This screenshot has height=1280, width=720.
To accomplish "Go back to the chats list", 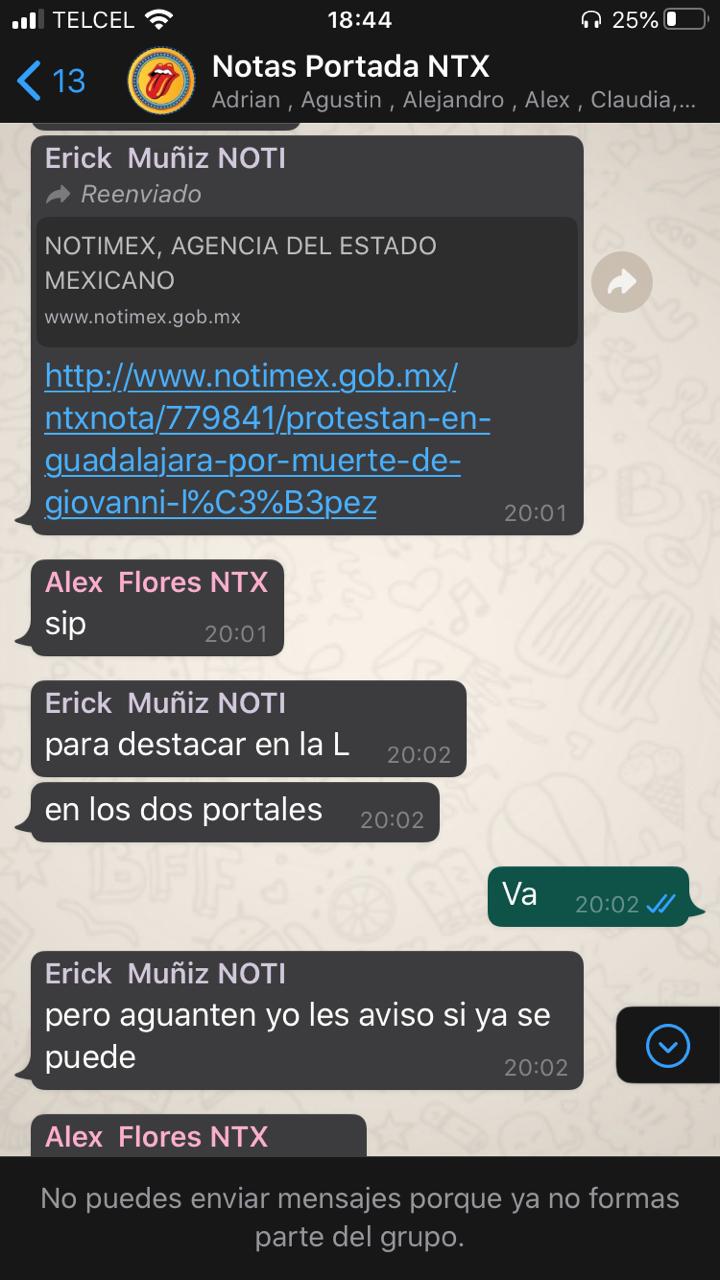I will (50, 80).
